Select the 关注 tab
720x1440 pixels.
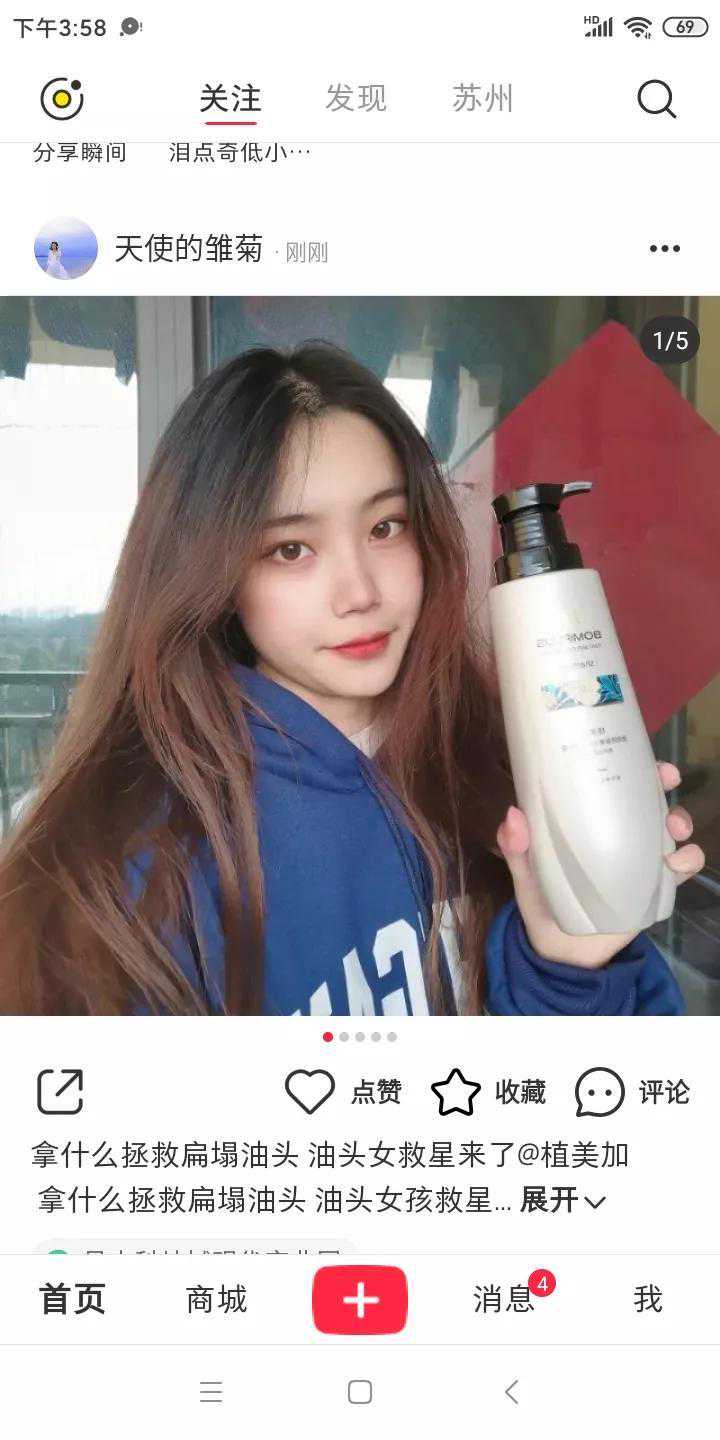(x=230, y=99)
